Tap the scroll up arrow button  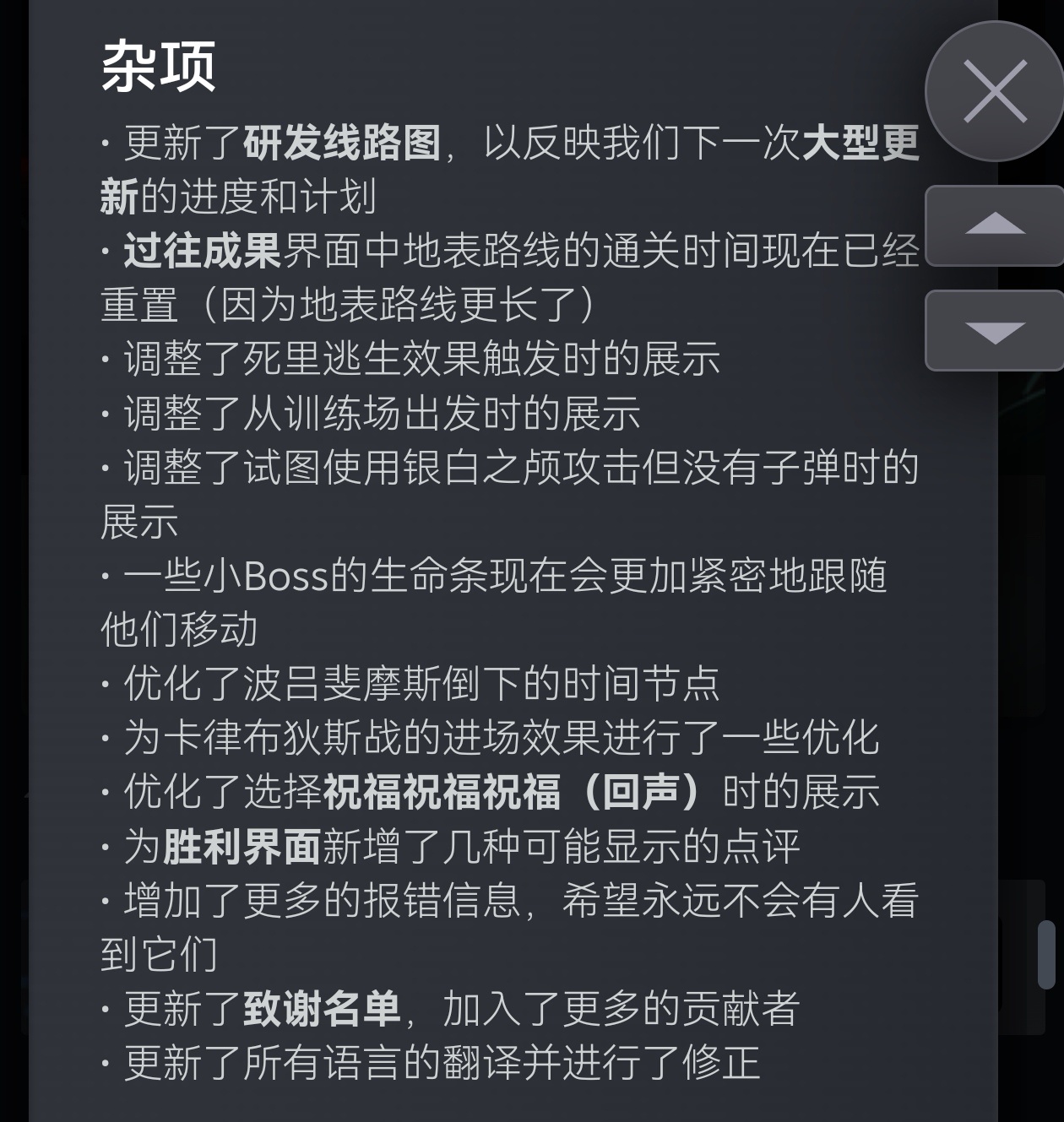995,225
